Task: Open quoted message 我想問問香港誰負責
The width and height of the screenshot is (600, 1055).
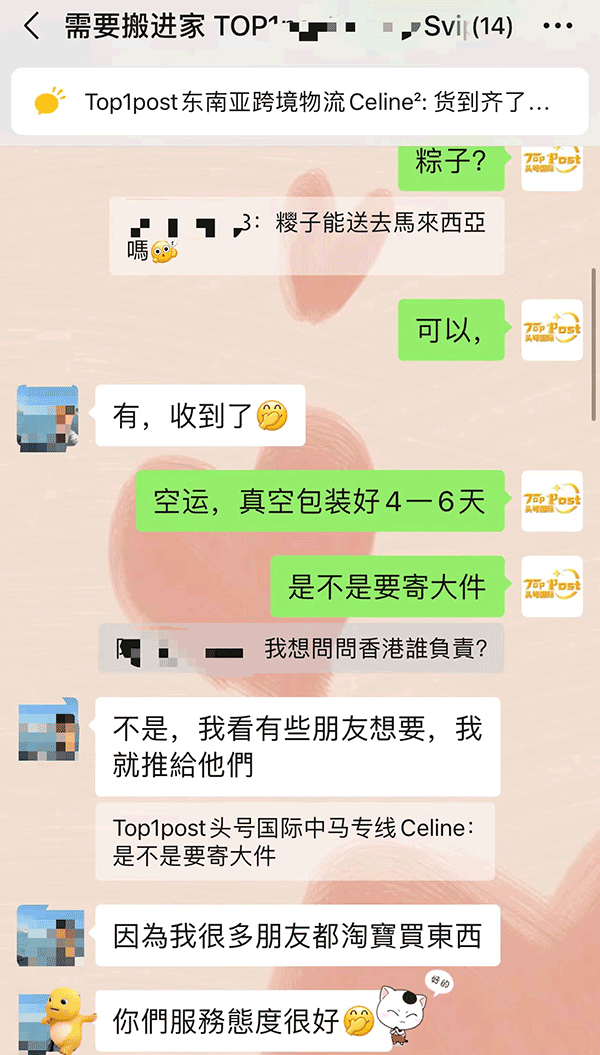Action: tap(300, 650)
